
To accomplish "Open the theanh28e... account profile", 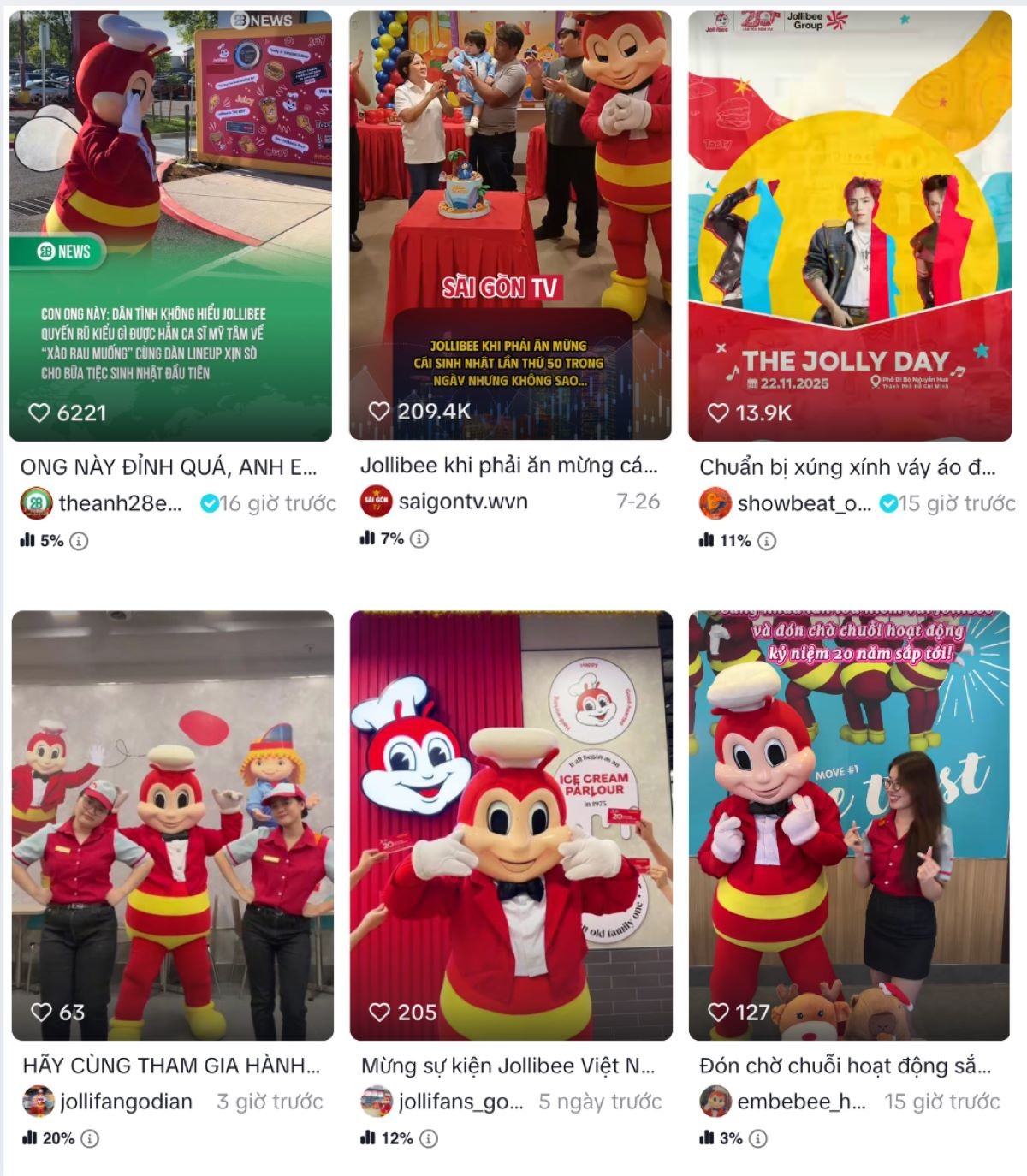I will coord(120,503).
